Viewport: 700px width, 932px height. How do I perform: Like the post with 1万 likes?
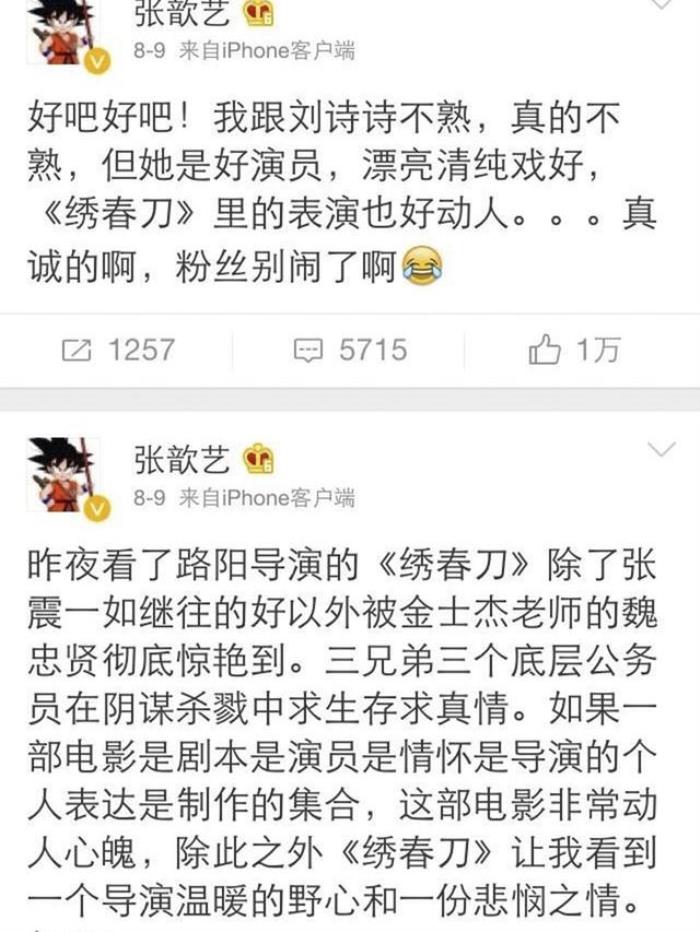click(573, 350)
